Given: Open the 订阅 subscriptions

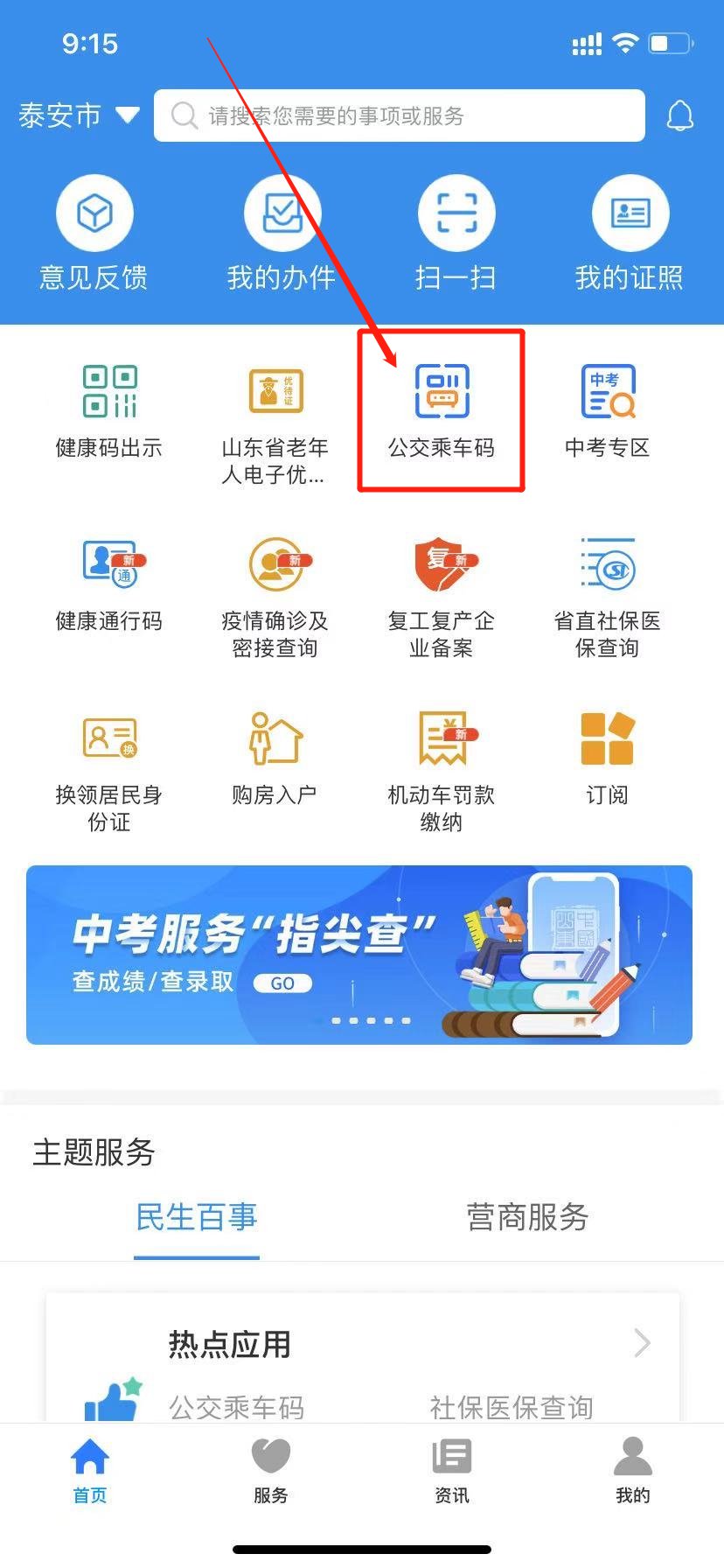Looking at the screenshot, I should tap(608, 758).
